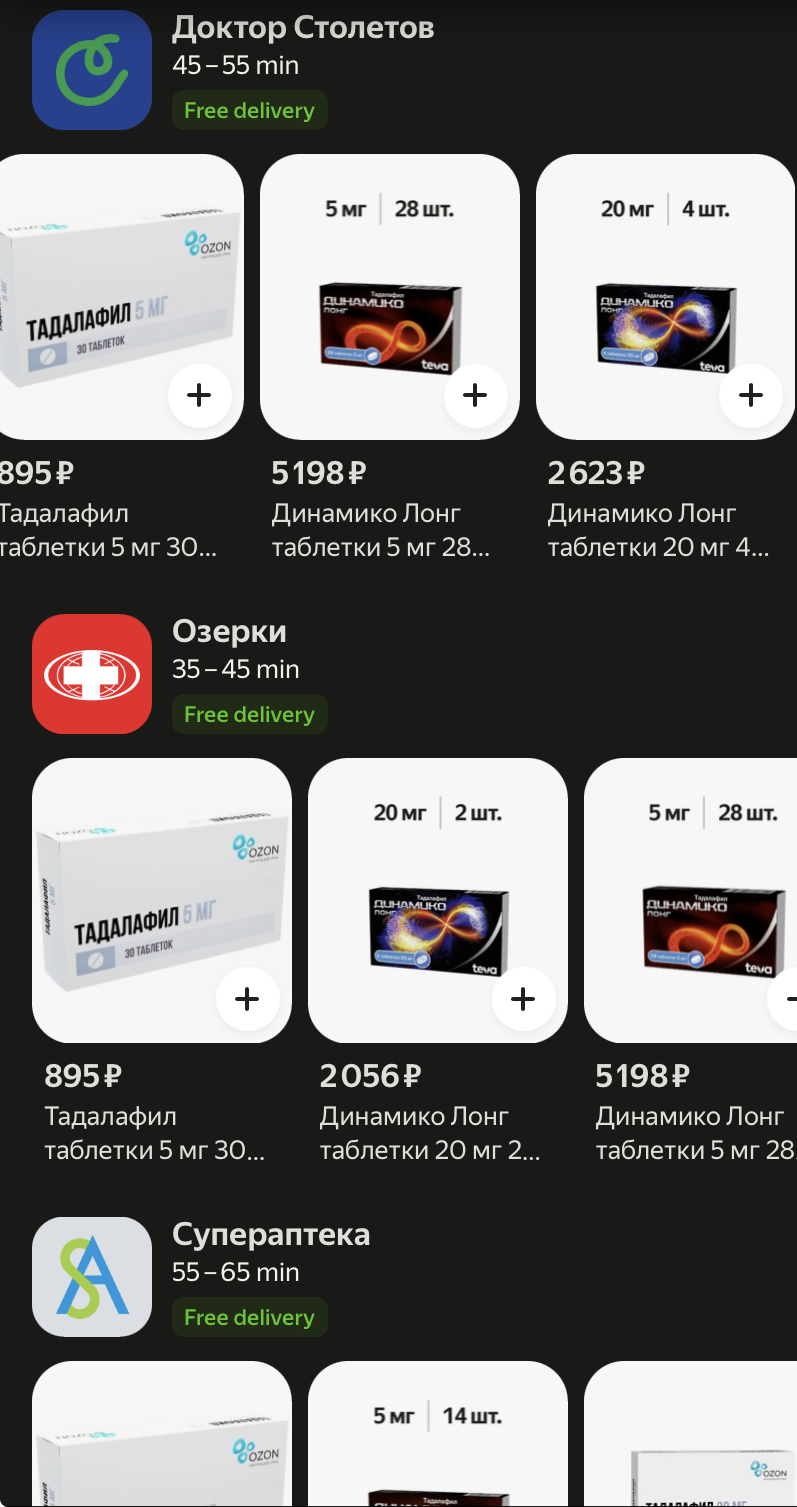
Task: Open the Озерки pharmacy page
Action: click(229, 632)
